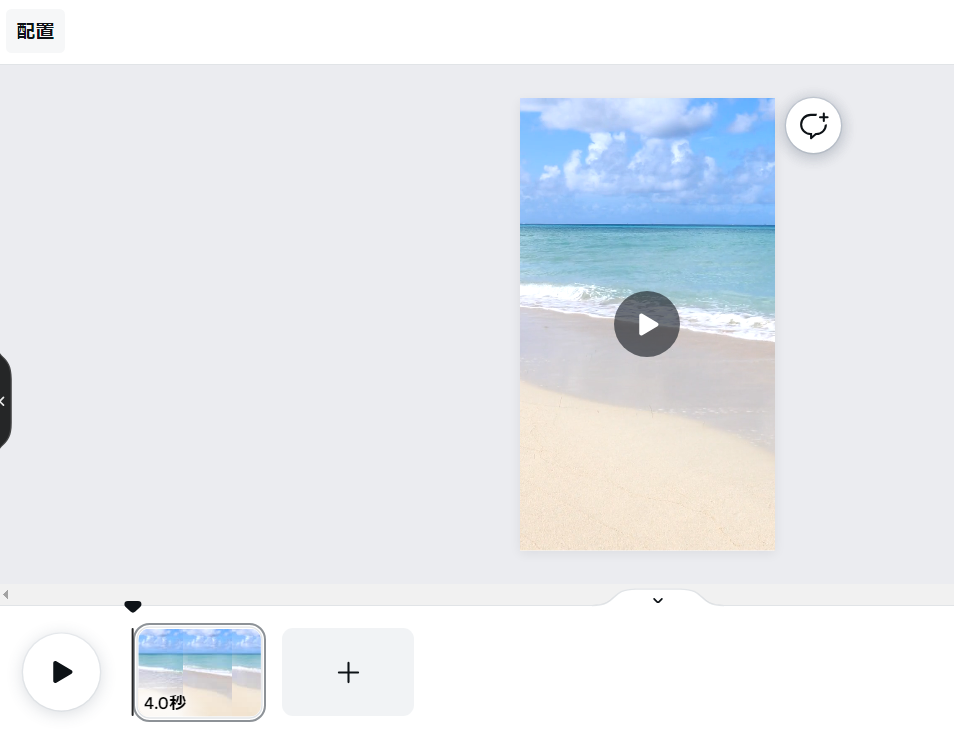Add a new page with plus button
Image resolution: width=954 pixels, height=744 pixels.
click(x=348, y=672)
